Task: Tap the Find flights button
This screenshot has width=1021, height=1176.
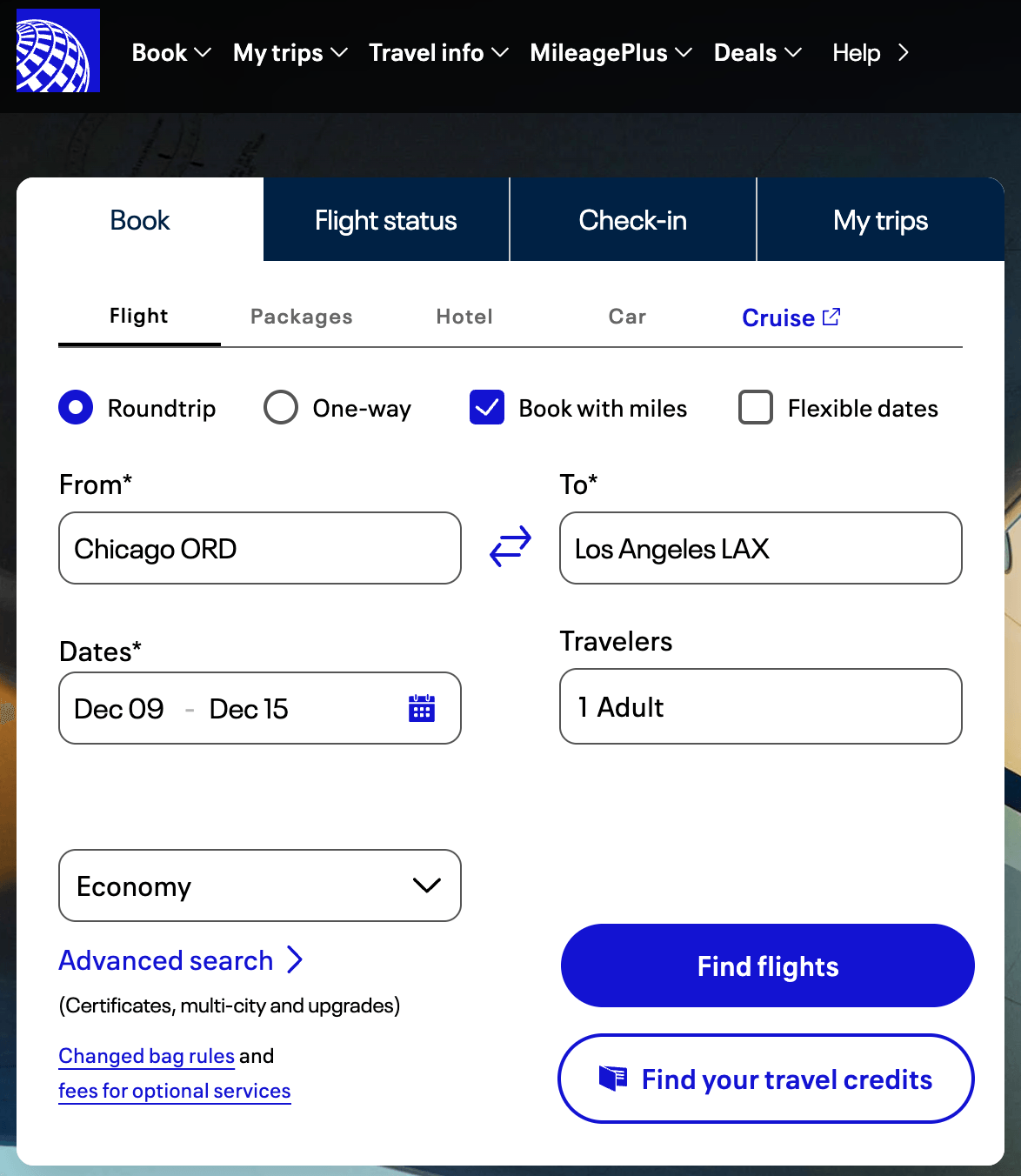Action: (767, 966)
